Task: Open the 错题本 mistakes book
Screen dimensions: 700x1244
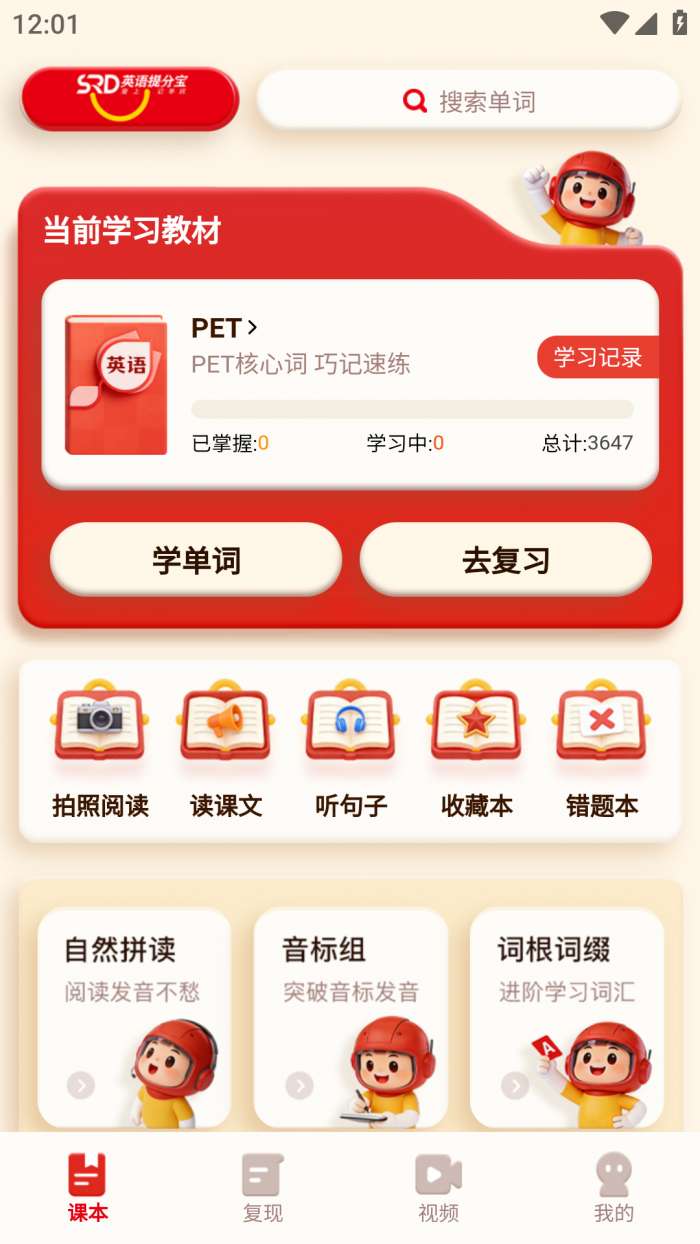Action: click(601, 750)
